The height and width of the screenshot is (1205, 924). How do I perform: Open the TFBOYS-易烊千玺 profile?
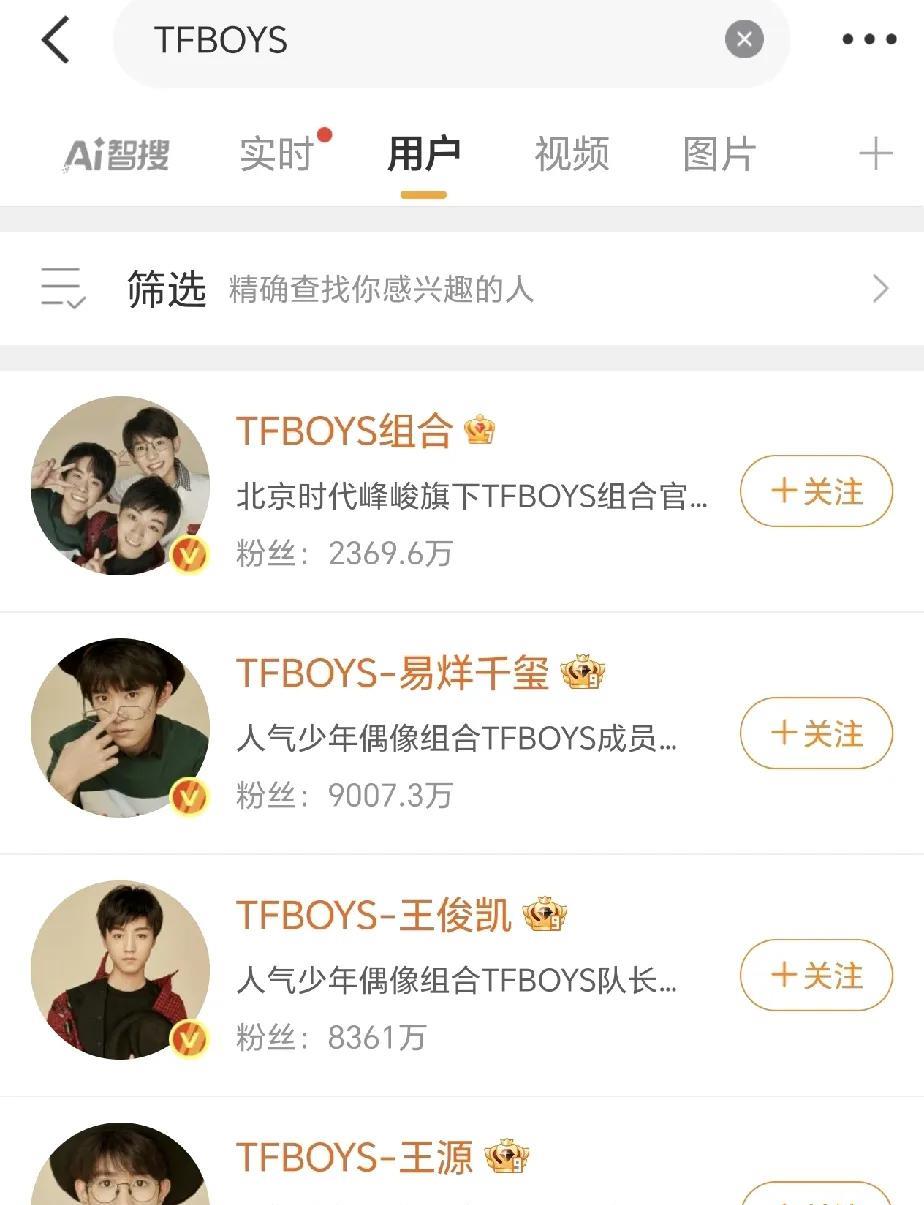coord(392,673)
